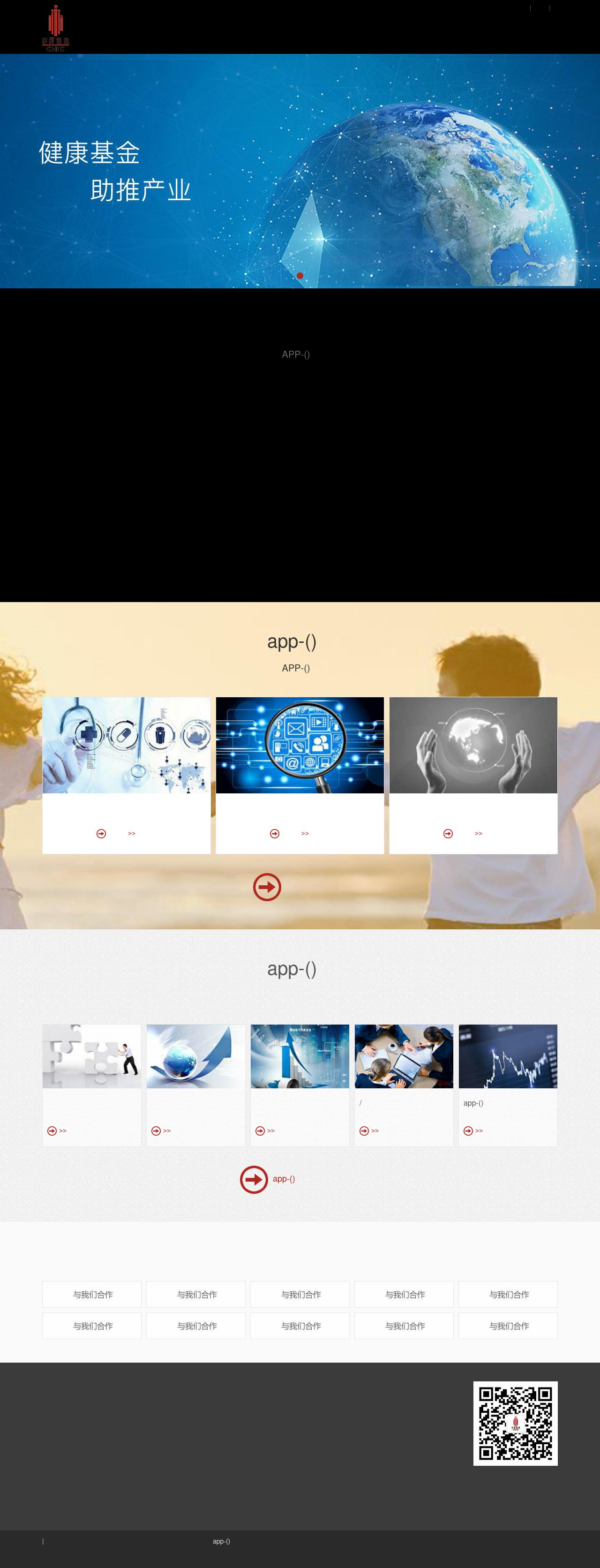Open the magnifying glass tech card
Screen dimensions: 600x1568
point(300,745)
